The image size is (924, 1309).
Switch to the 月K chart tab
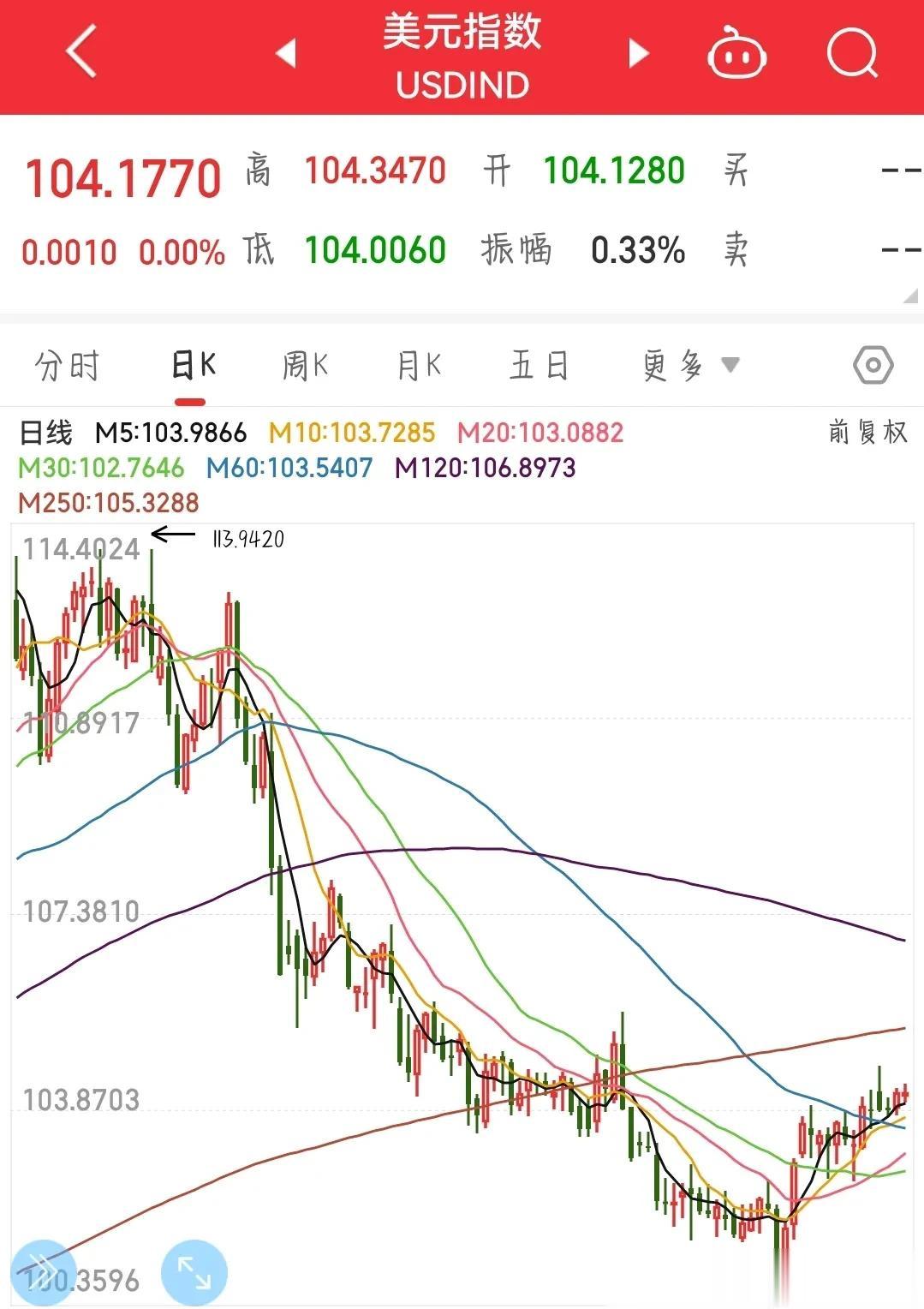coord(419,367)
